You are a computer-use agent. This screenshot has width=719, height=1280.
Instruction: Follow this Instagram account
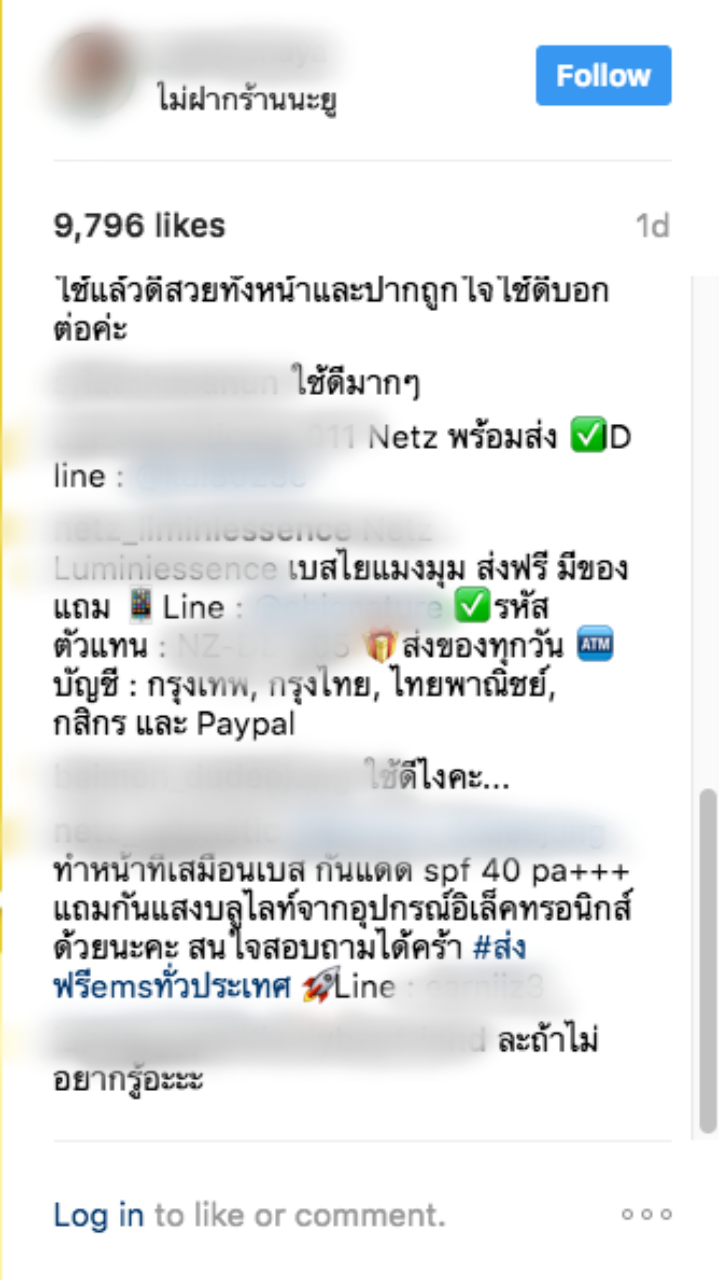[603, 75]
